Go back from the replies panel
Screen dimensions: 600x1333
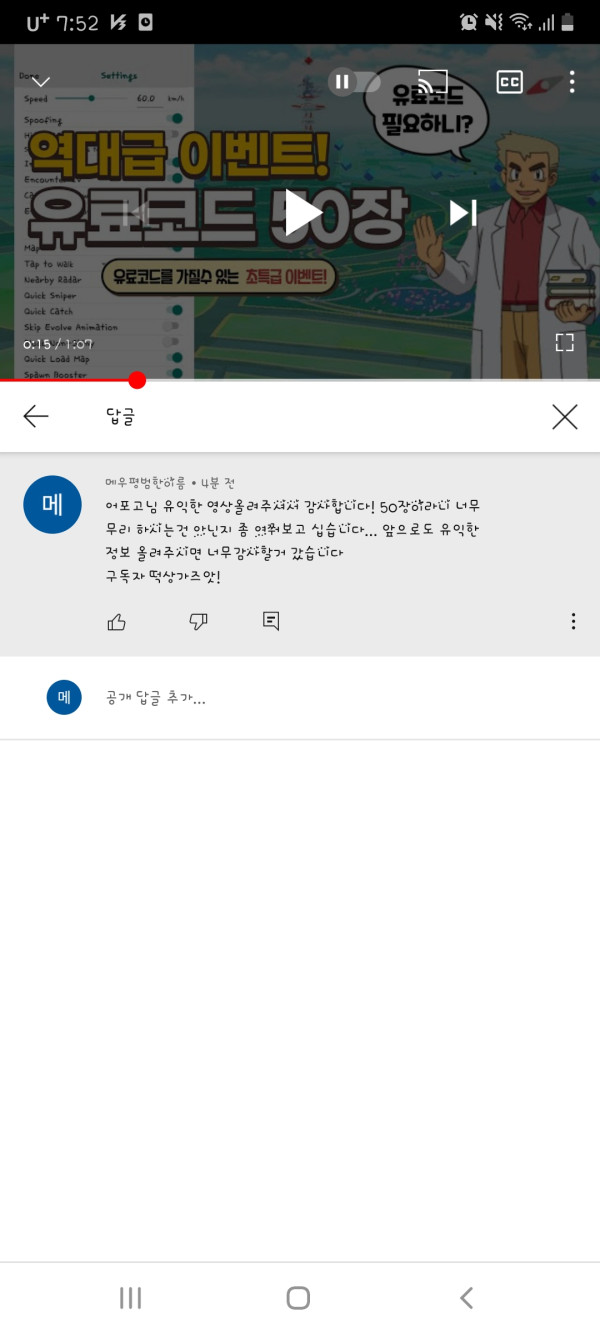36,417
